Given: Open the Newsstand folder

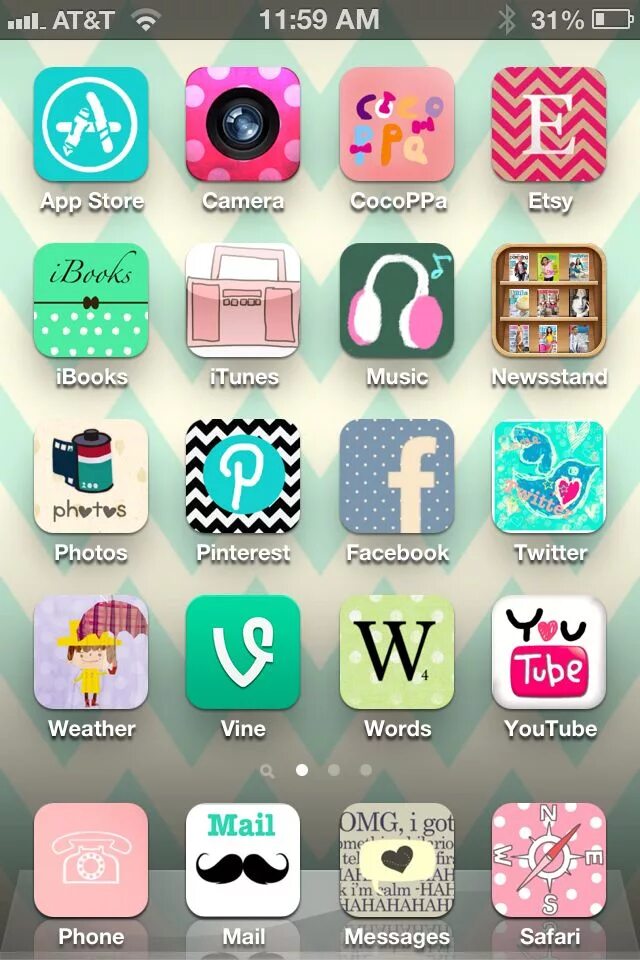Looking at the screenshot, I should (x=549, y=300).
